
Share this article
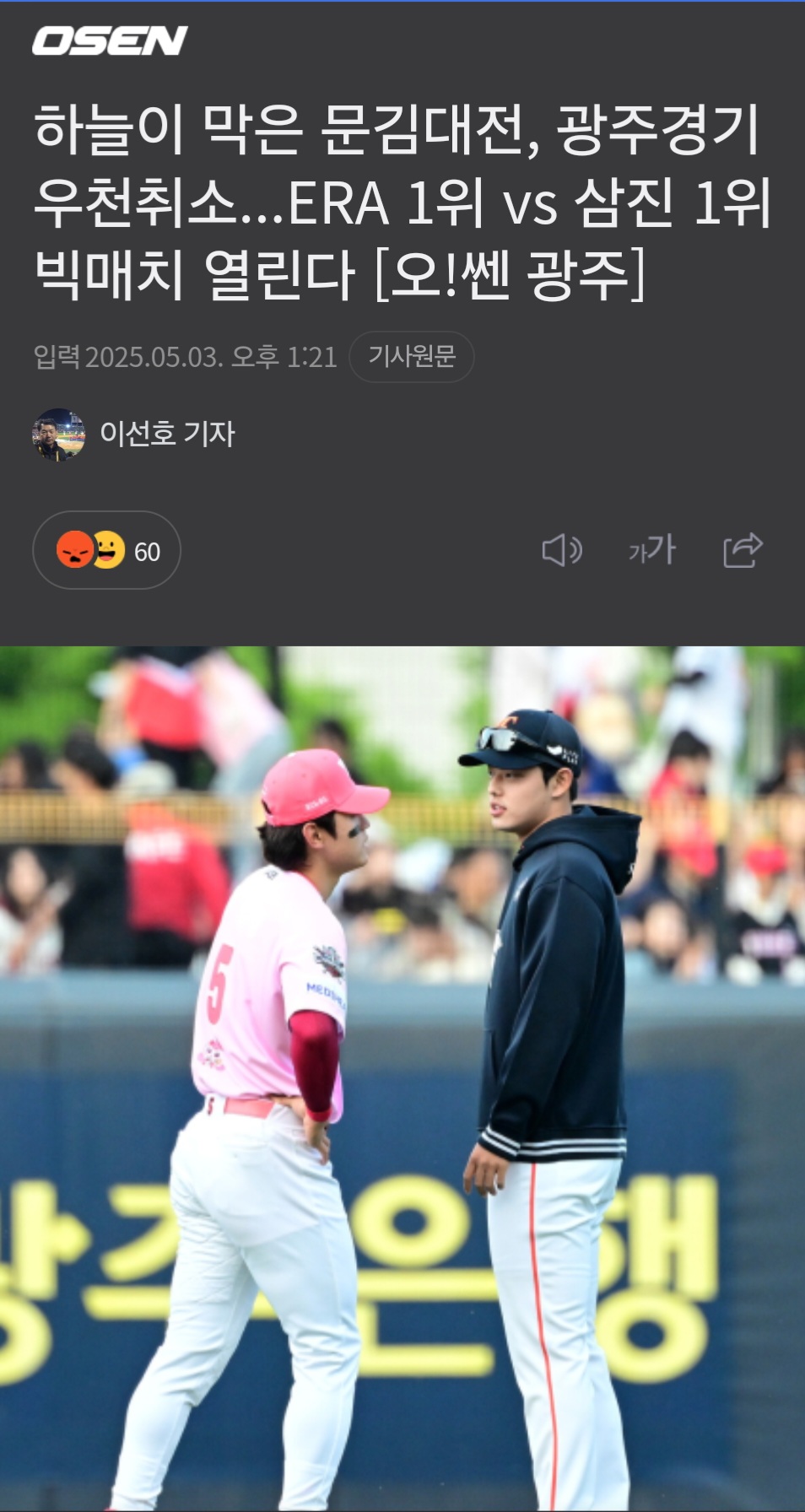point(743,550)
